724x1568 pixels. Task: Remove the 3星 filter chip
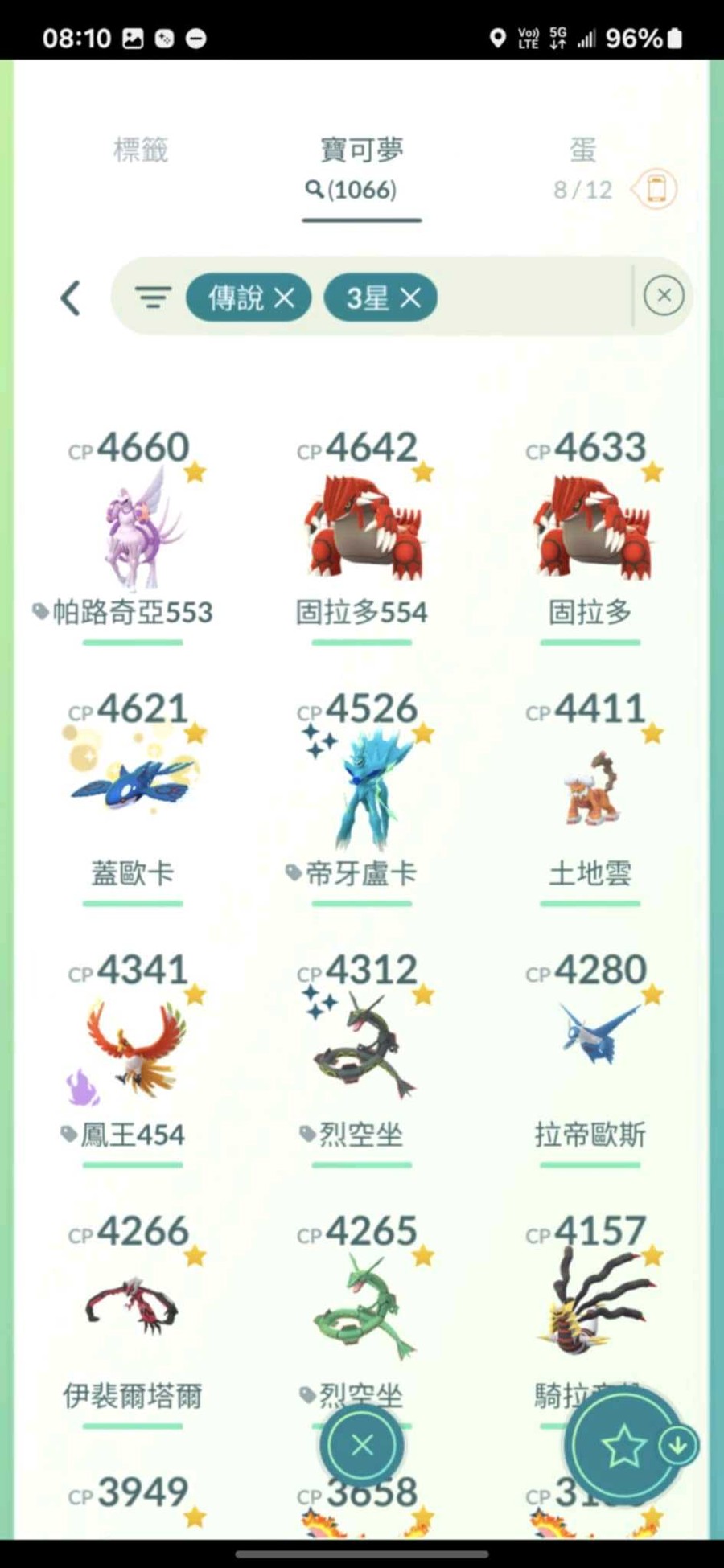pos(410,298)
